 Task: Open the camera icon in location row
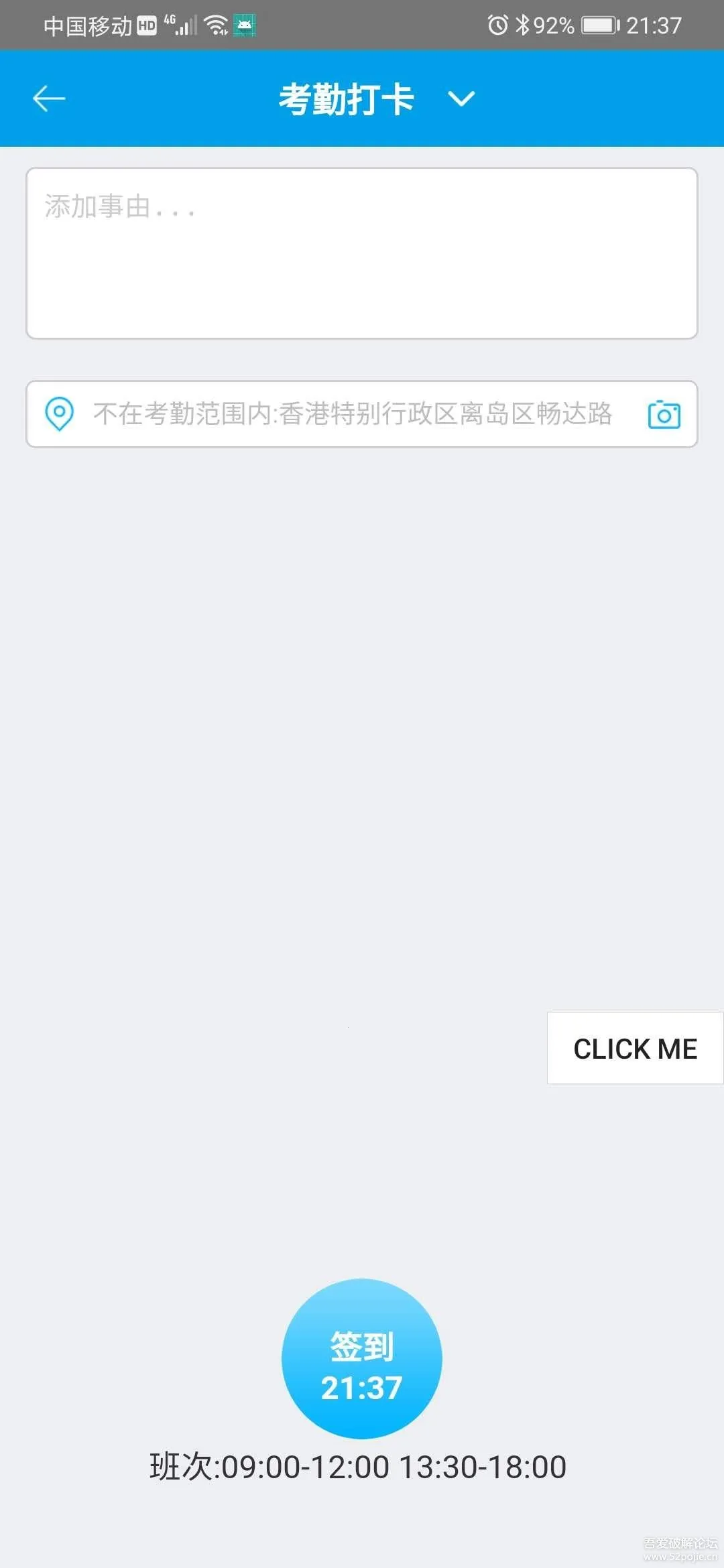664,415
